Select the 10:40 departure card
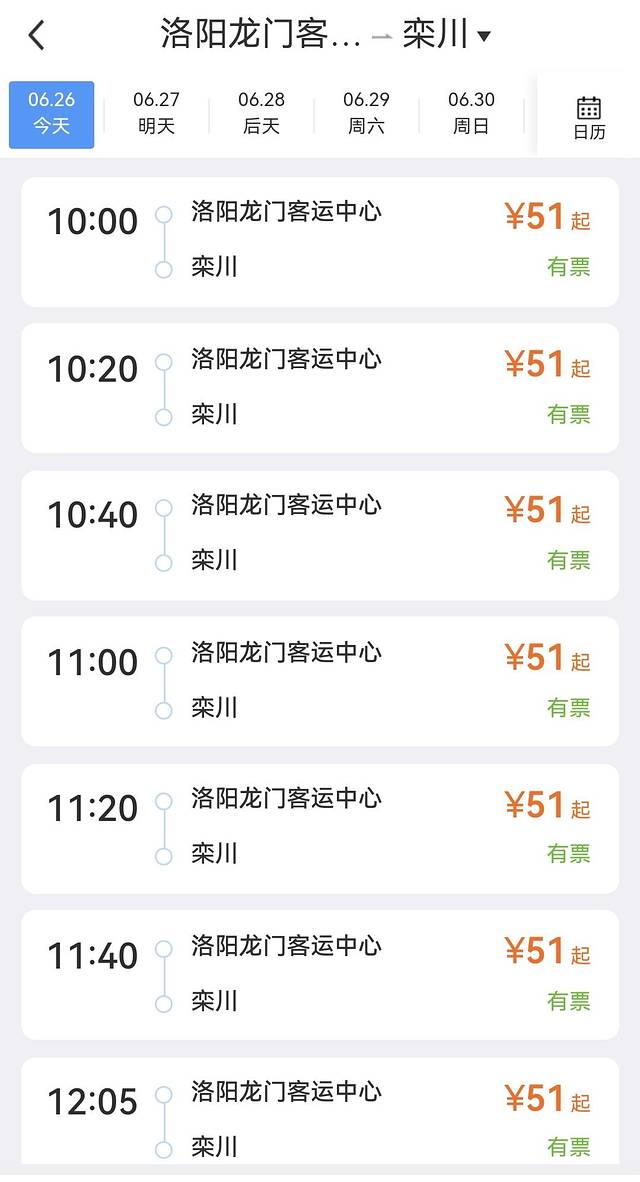Image resolution: width=640 pixels, height=1182 pixels. [x=320, y=535]
